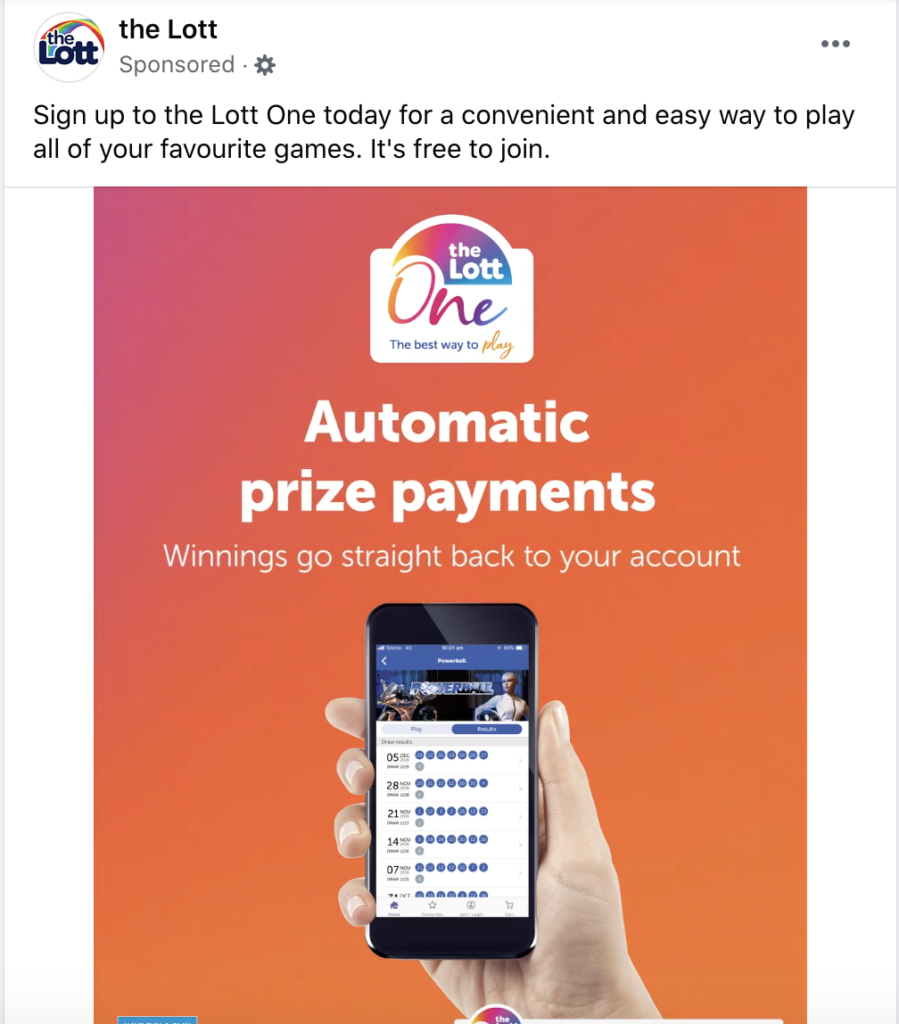899x1024 pixels.
Task: Open the Lott page name link
Action: click(168, 30)
